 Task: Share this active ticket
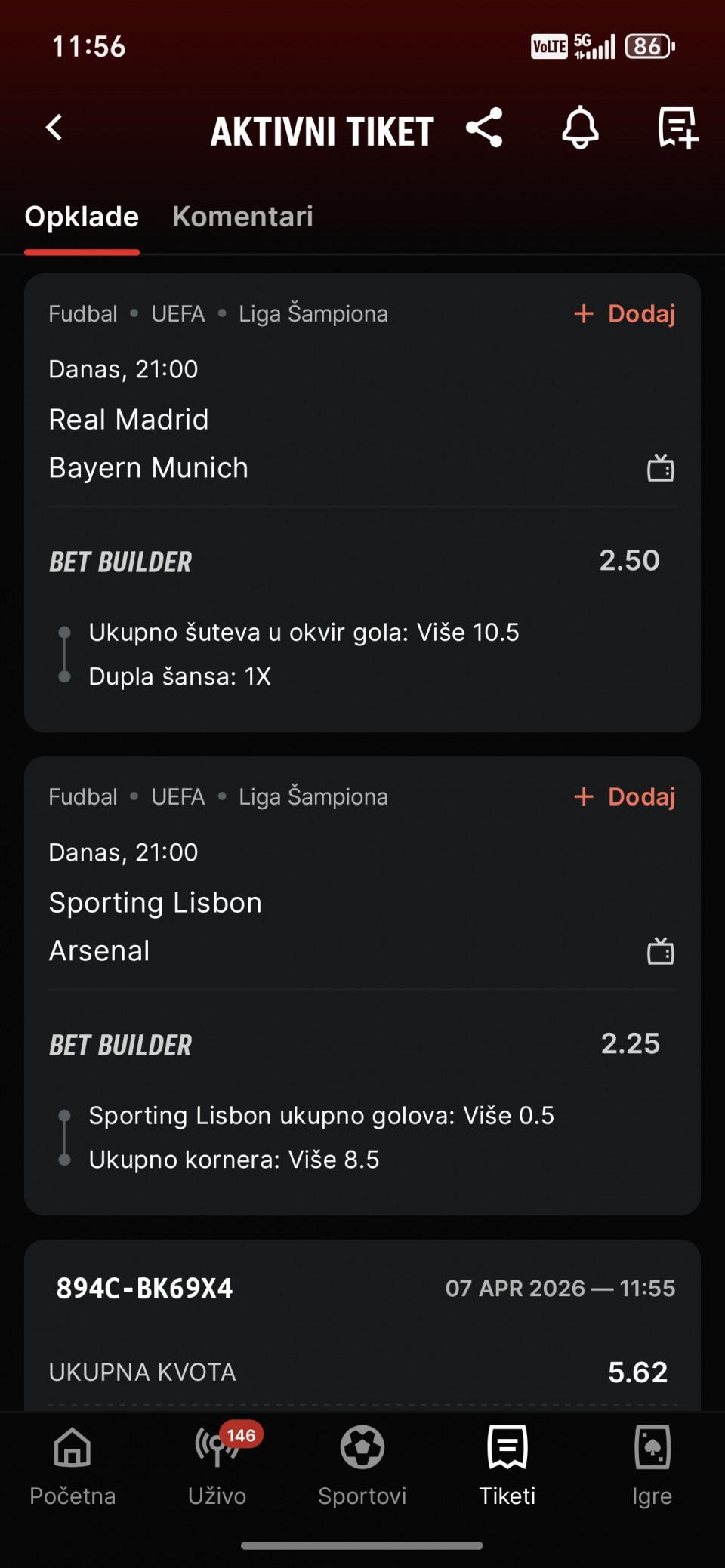pos(484,128)
